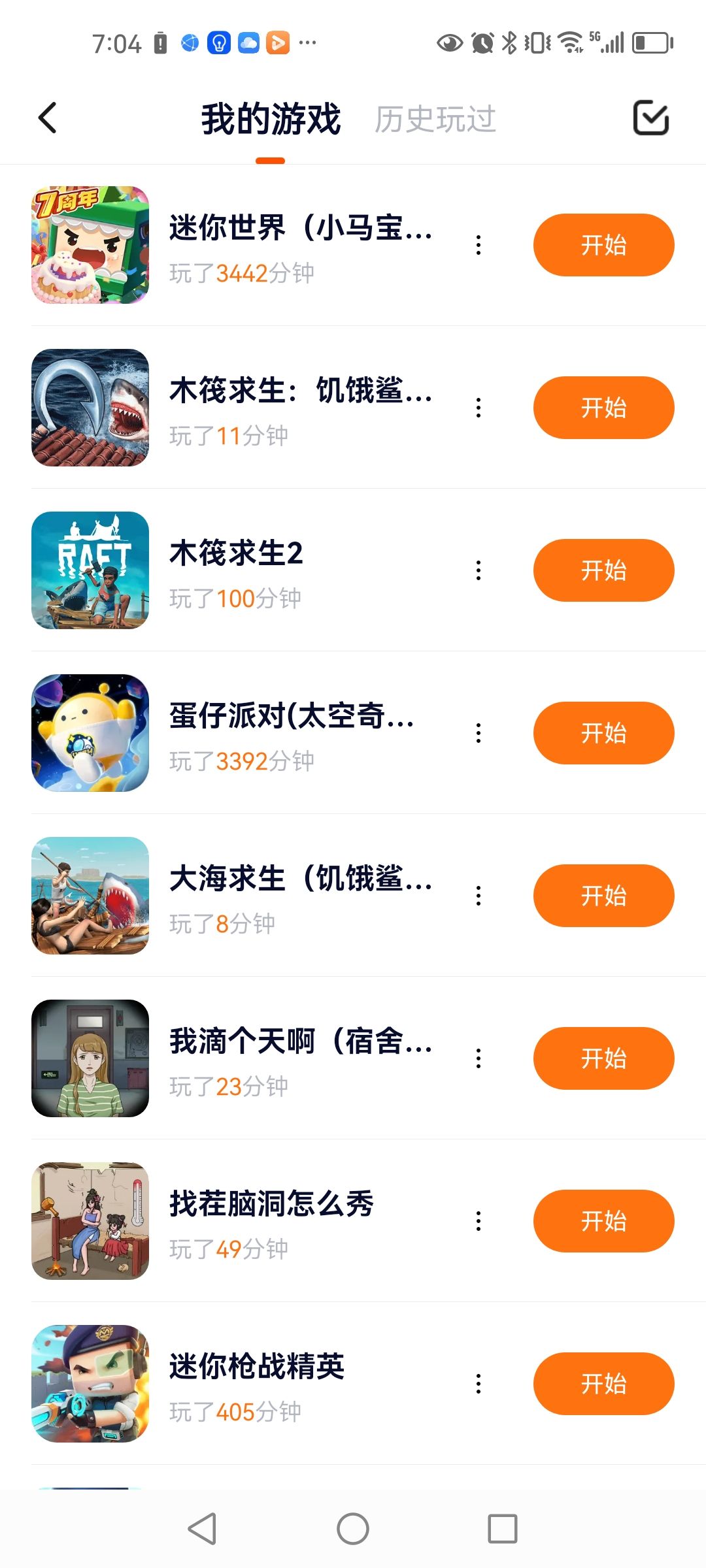
Task: Open the three-dot menu for 蛋仔派对
Action: pos(479,733)
